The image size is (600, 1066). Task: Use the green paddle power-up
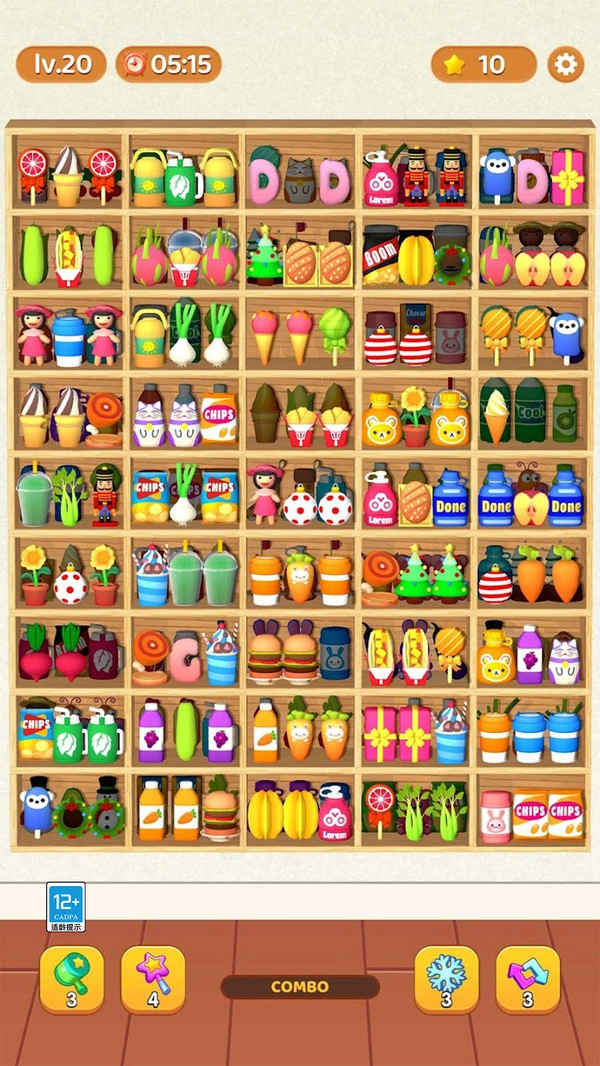(x=71, y=979)
